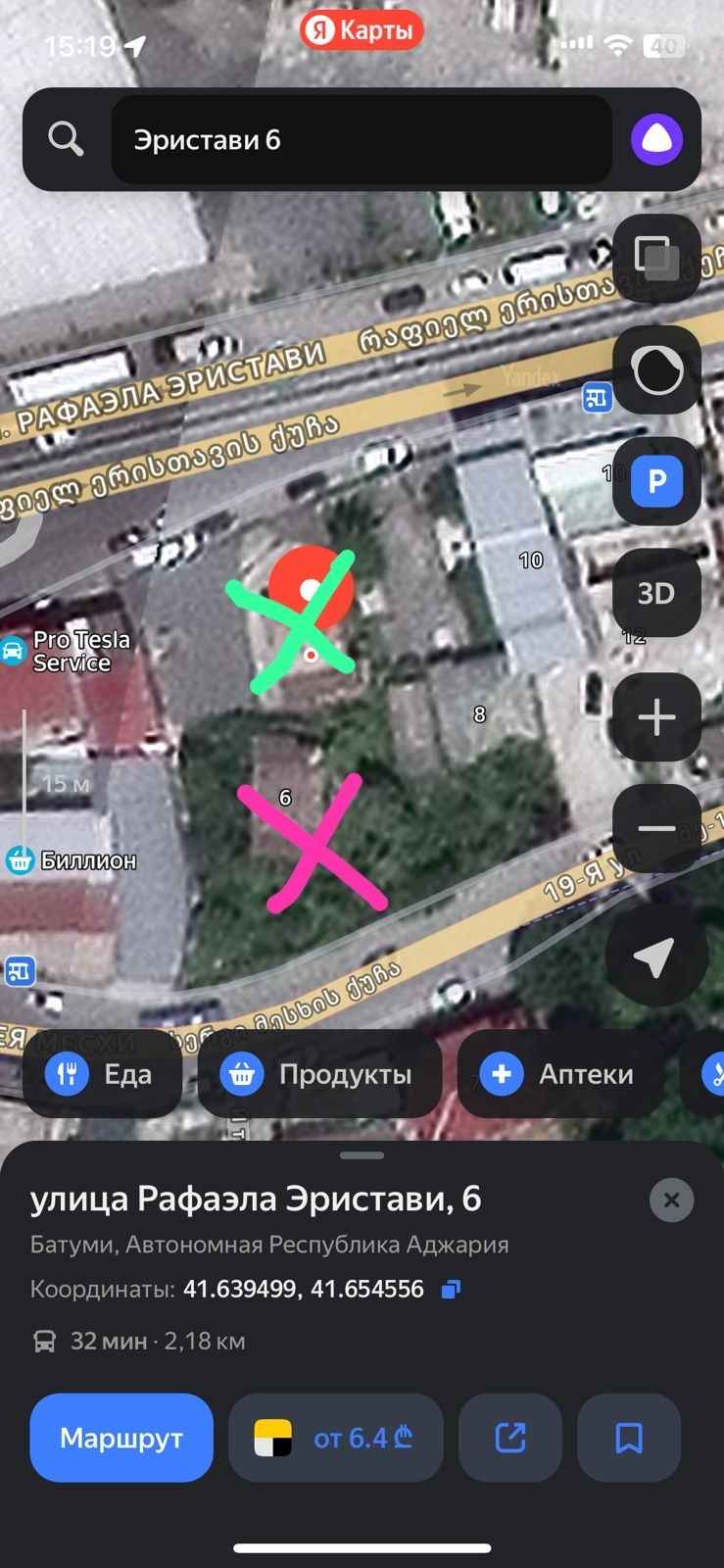Viewport: 724px width, 1568px height.
Task: Open the traffic circle button
Action: pyautogui.click(x=656, y=370)
